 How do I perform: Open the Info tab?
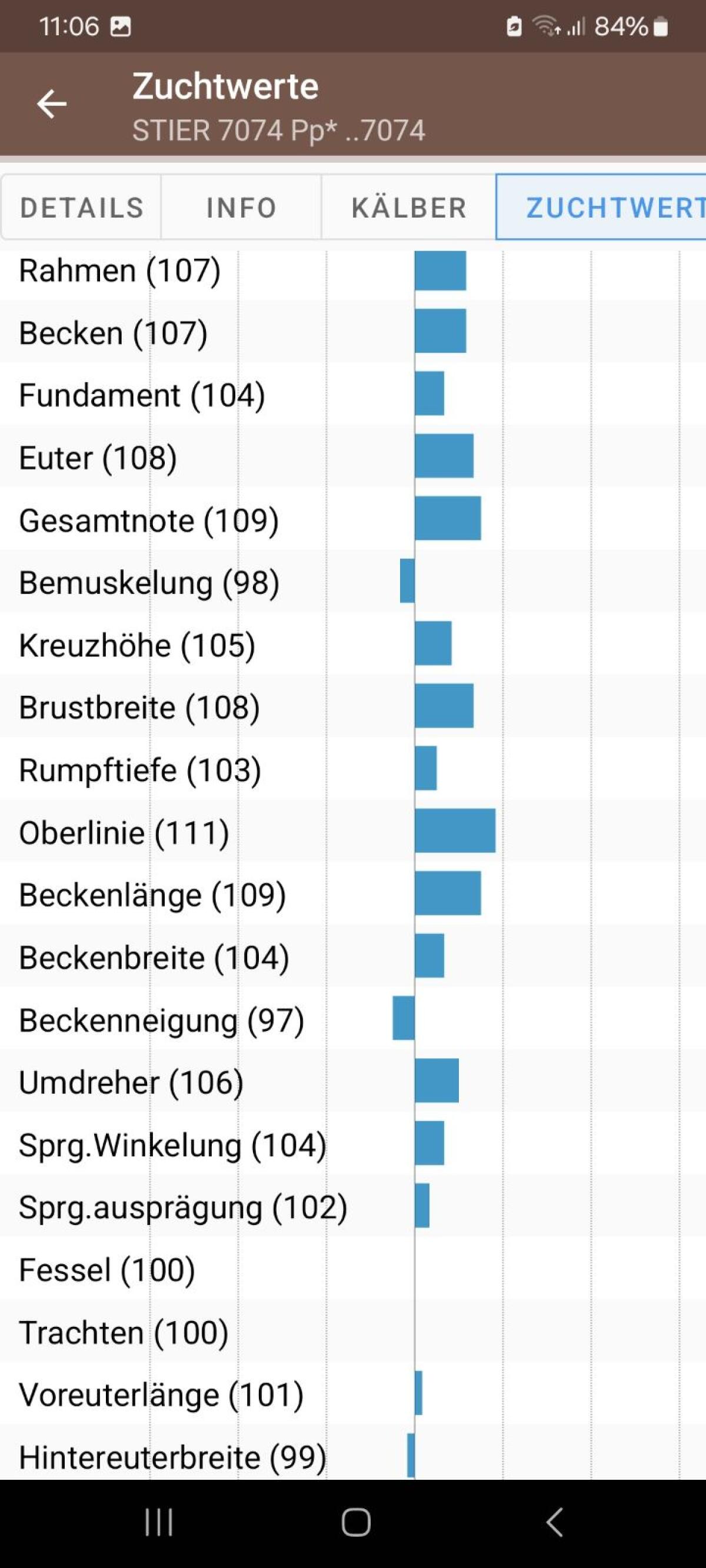point(241,208)
